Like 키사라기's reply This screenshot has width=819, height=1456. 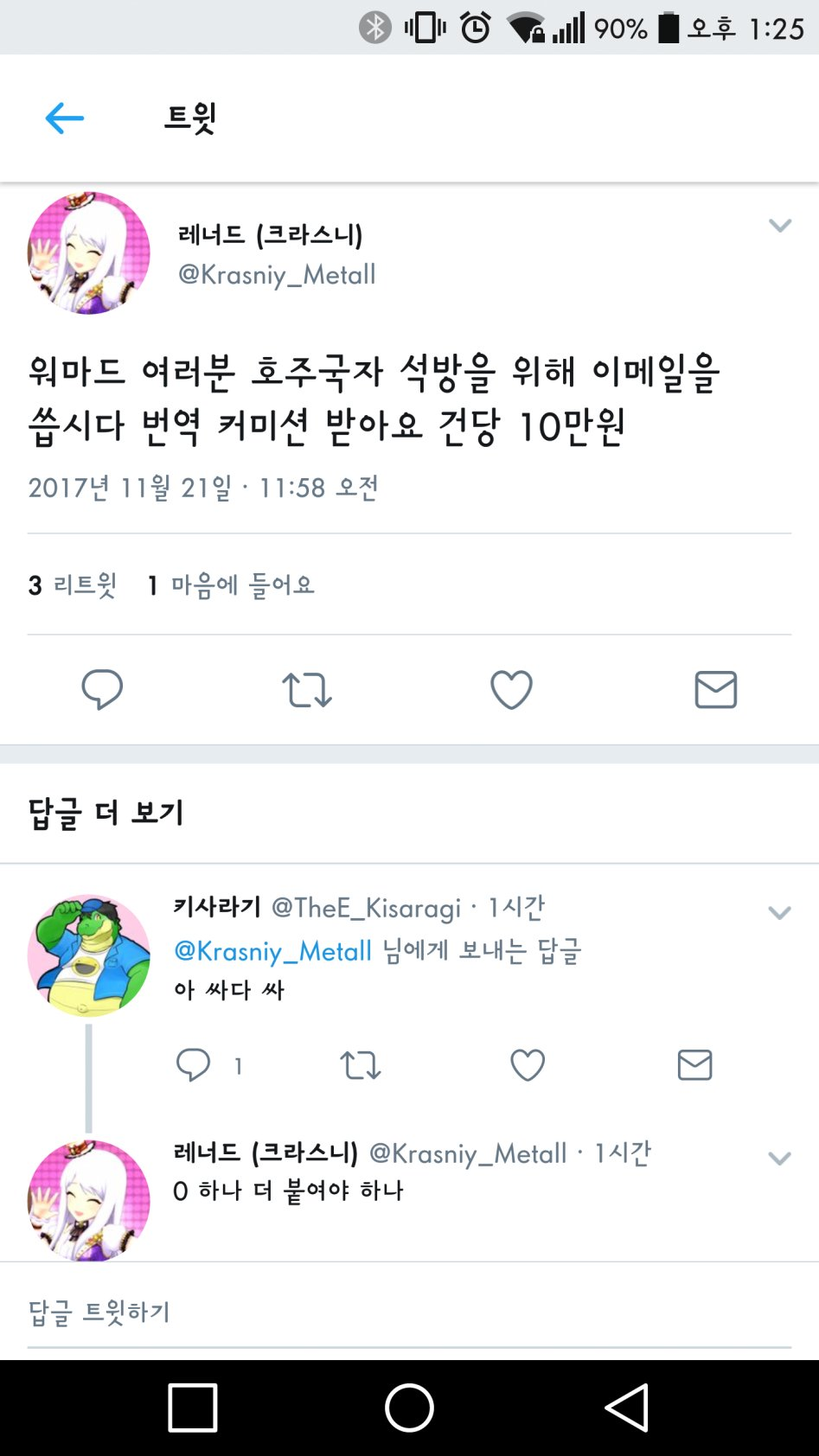coord(528,1065)
